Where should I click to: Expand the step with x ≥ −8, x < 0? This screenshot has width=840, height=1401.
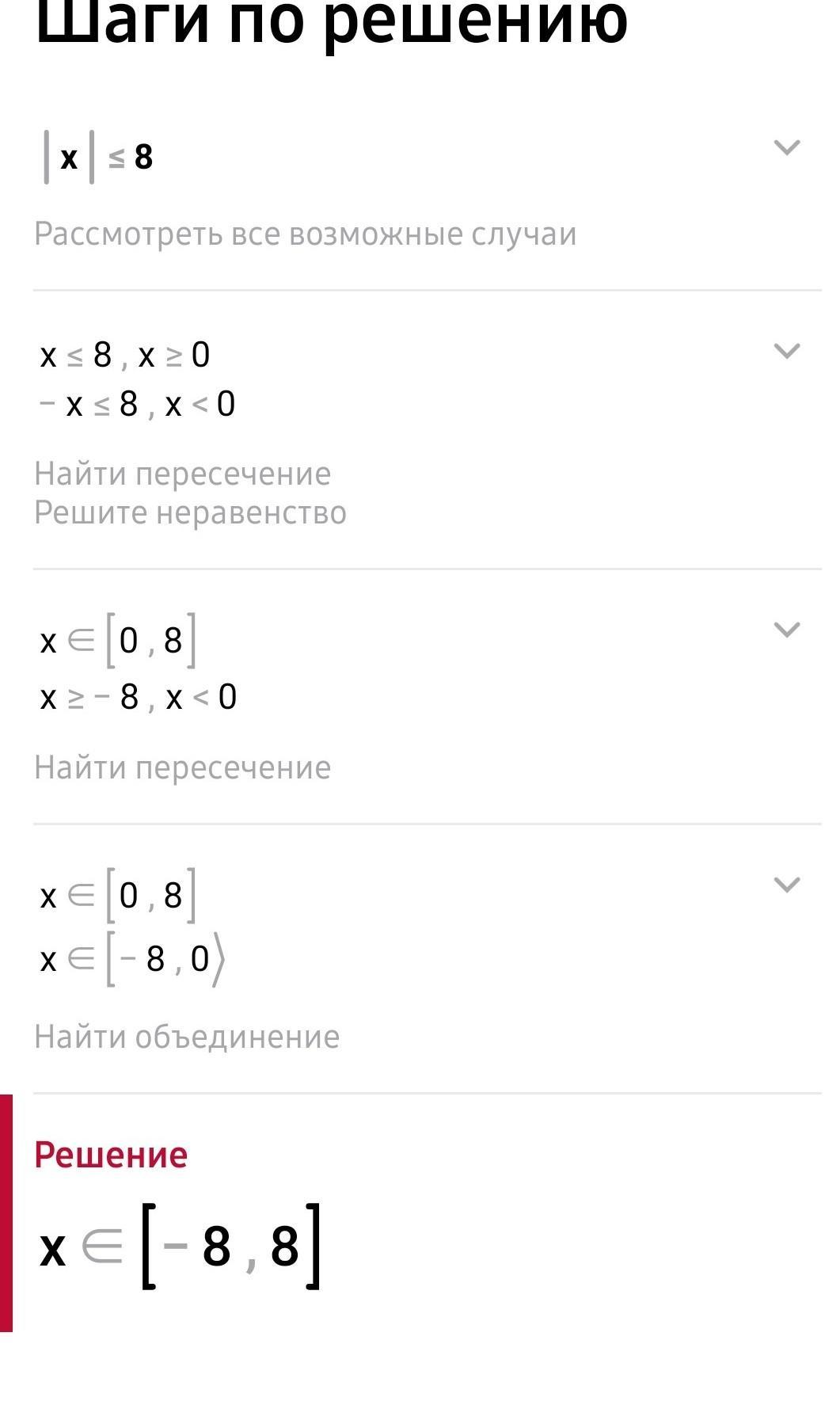click(x=786, y=630)
